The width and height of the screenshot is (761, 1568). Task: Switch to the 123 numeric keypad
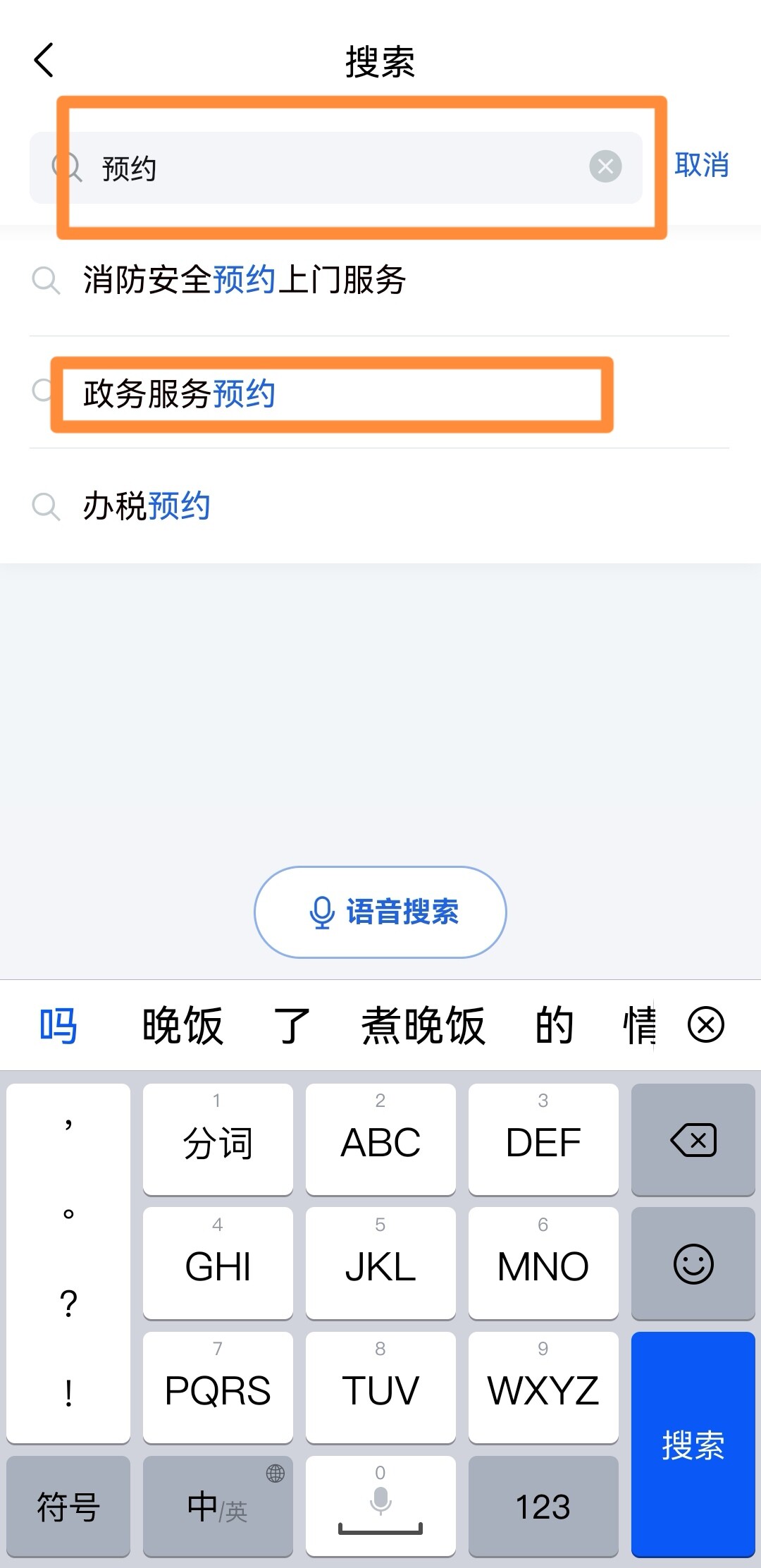(x=543, y=1506)
